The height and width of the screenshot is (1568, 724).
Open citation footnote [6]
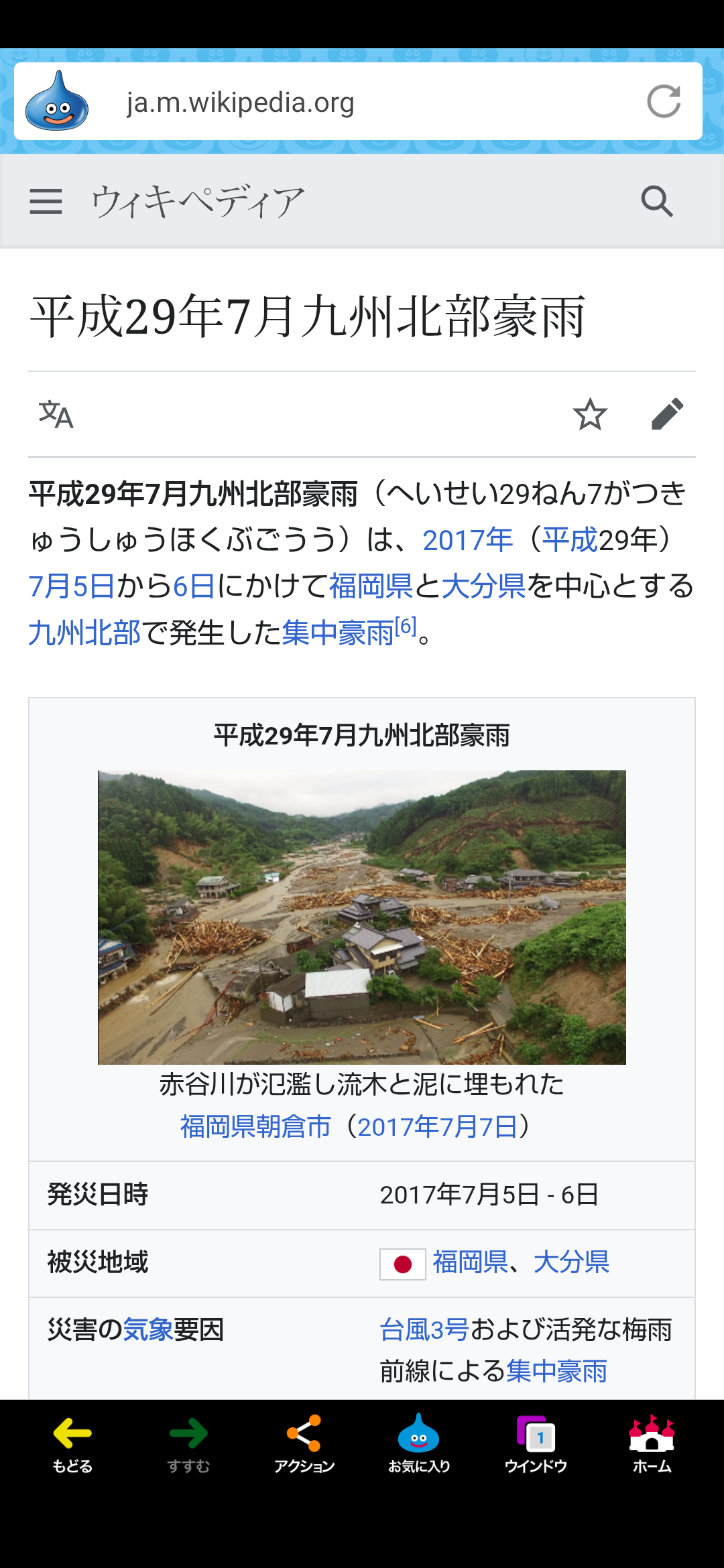pyautogui.click(x=406, y=626)
